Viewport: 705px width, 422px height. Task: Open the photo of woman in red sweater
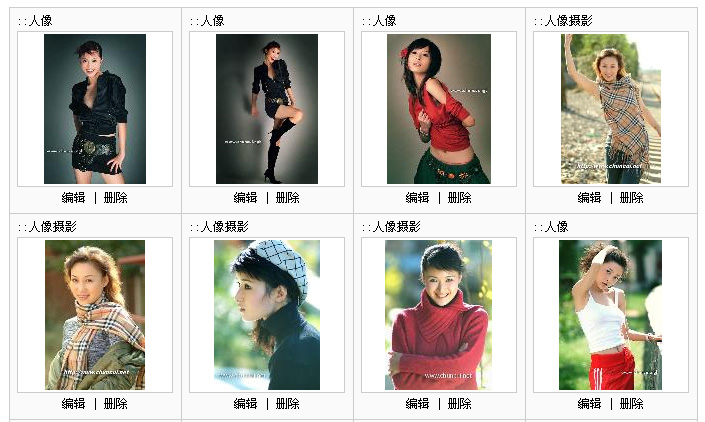[x=438, y=314]
